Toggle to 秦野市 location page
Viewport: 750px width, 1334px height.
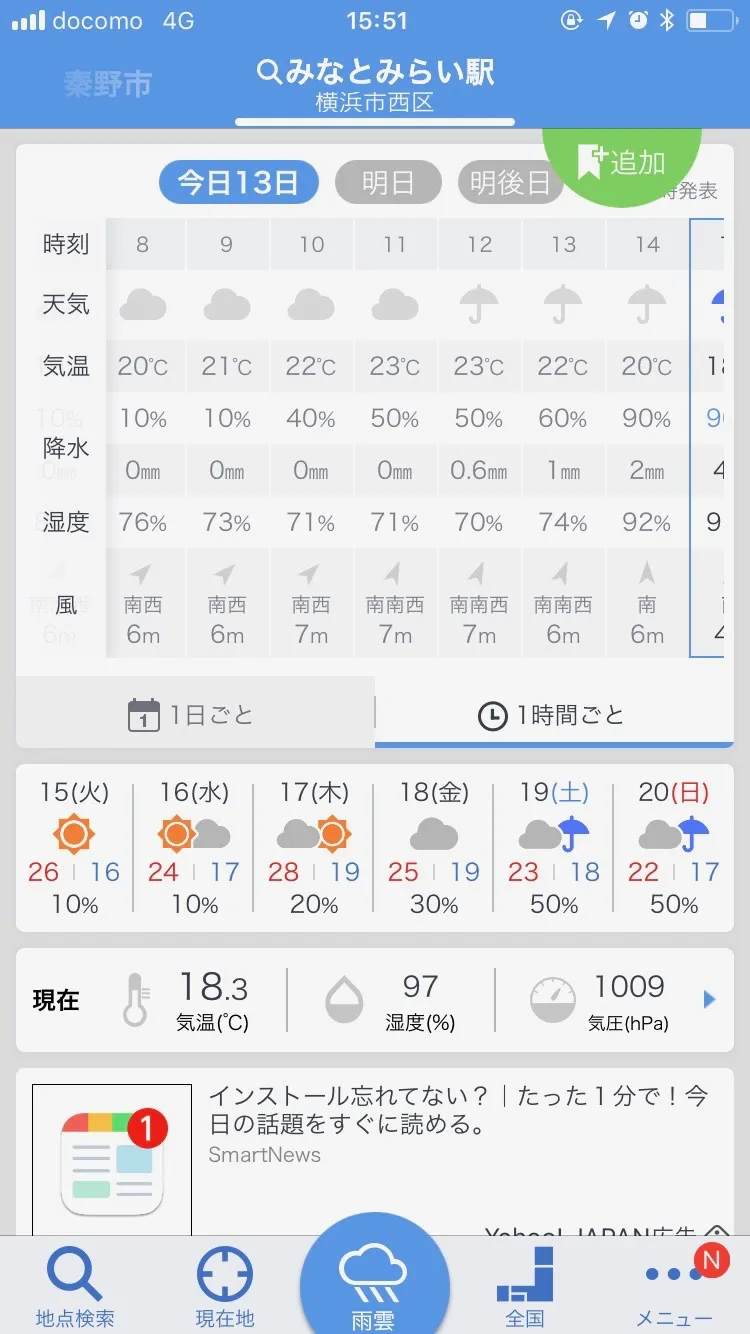click(x=108, y=84)
